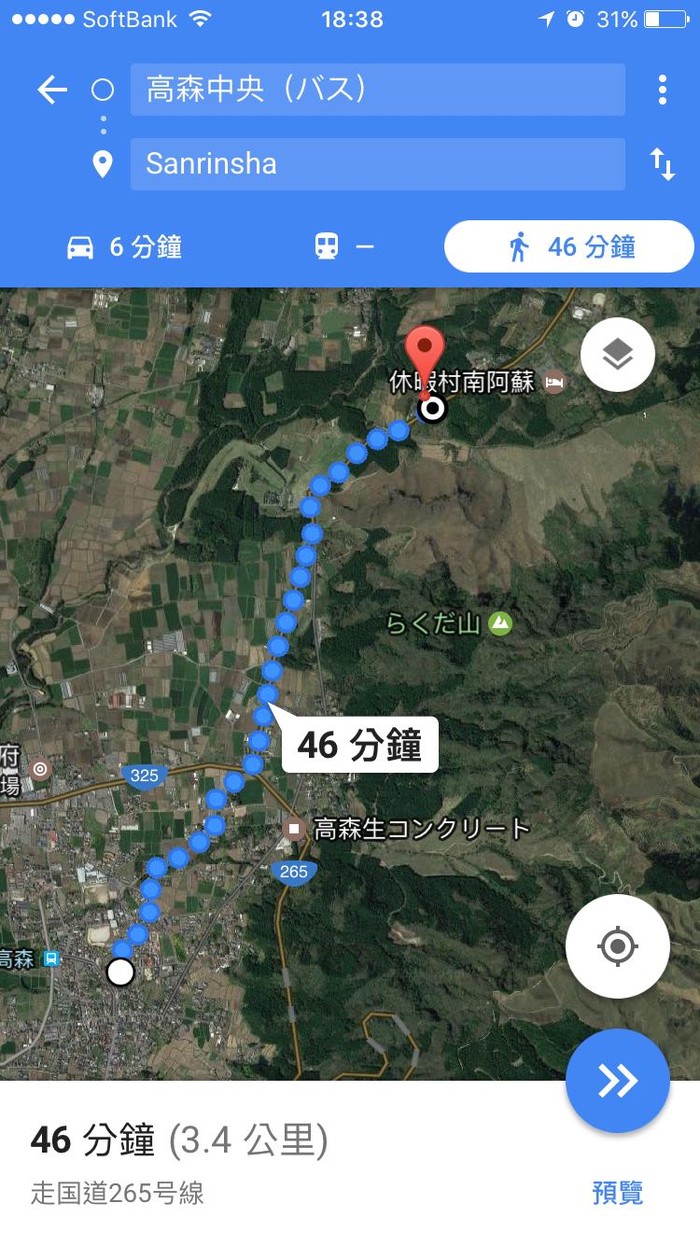Image resolution: width=700 pixels, height=1245 pixels.
Task: Tap 預覽 to preview the route
Action: (617, 1192)
